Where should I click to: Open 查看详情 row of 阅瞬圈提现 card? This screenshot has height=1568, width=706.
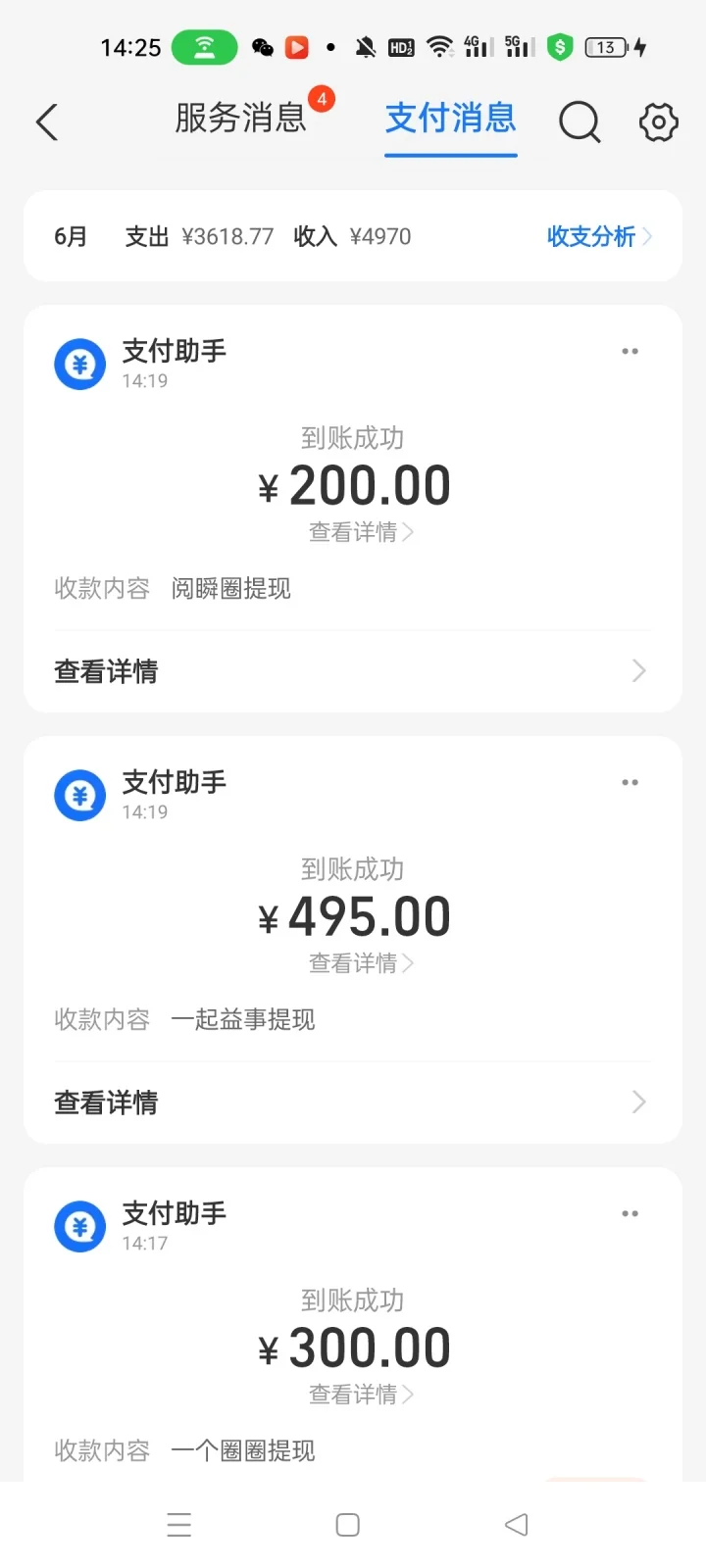[352, 671]
